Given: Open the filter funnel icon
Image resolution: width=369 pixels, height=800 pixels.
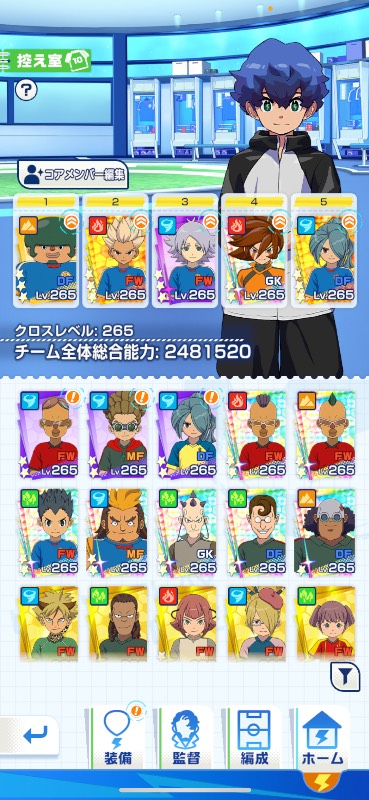Looking at the screenshot, I should (346, 676).
